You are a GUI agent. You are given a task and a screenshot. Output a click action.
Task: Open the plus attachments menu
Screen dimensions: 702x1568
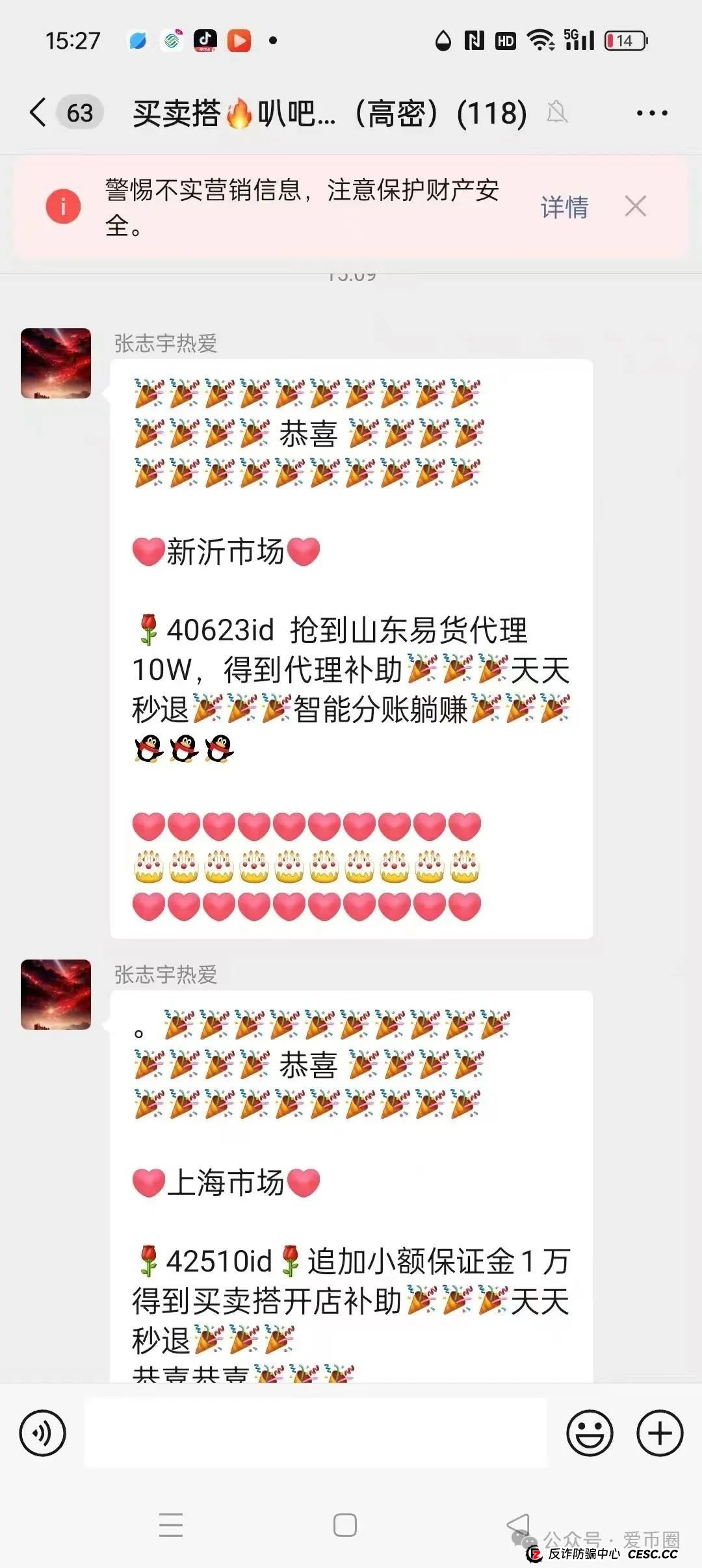pyautogui.click(x=659, y=1433)
